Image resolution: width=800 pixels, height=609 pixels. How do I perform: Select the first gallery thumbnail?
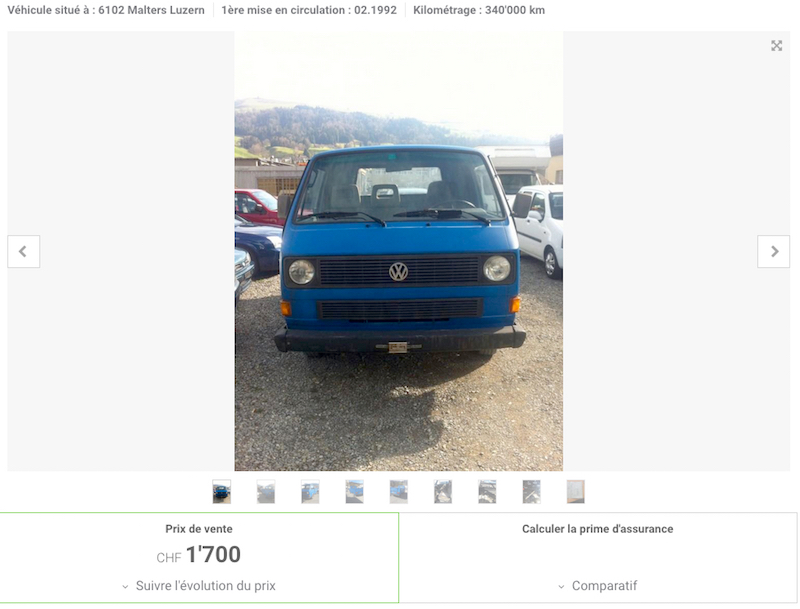click(x=222, y=492)
